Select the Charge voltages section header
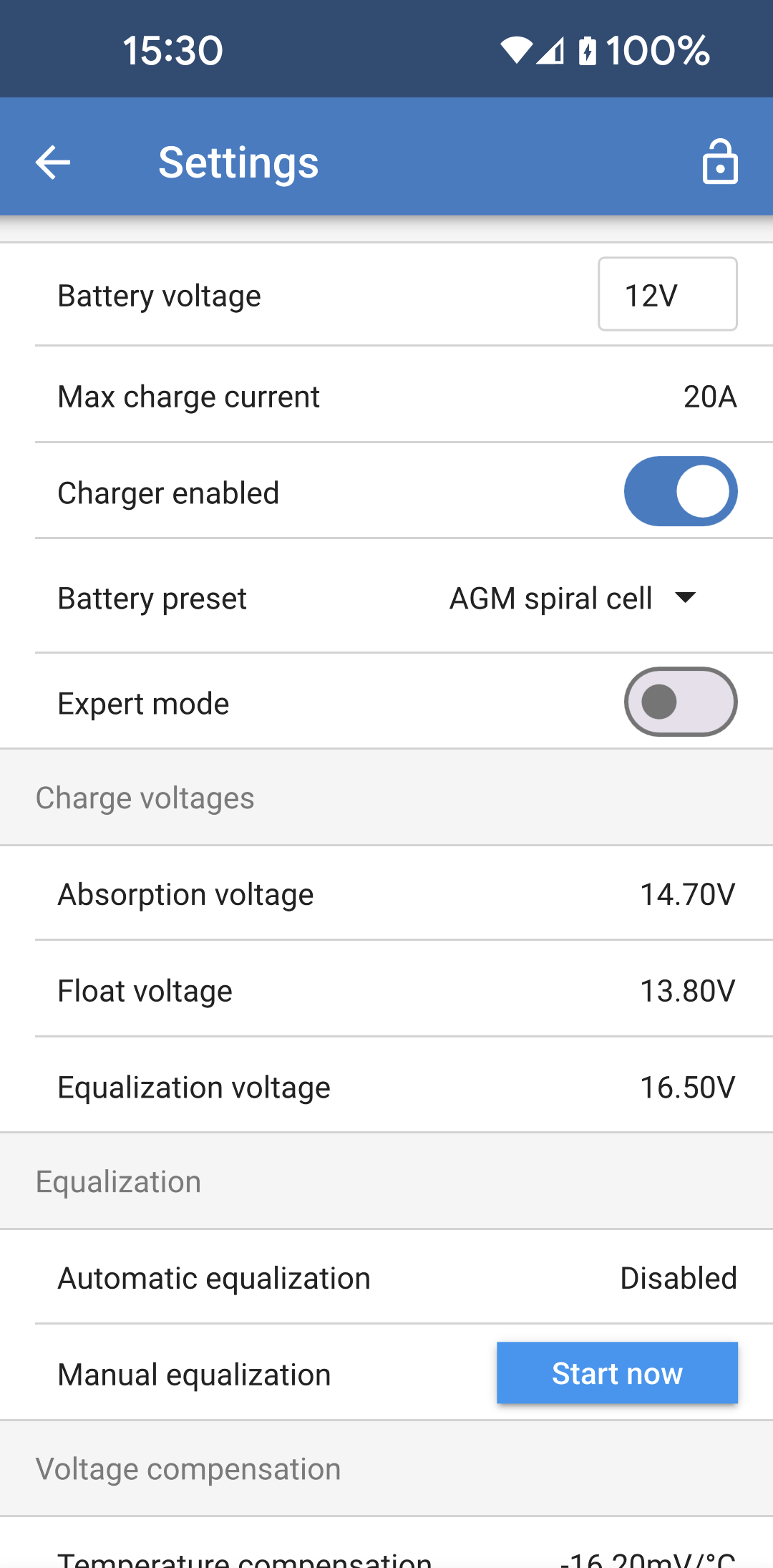This screenshot has width=773, height=1568. [145, 797]
